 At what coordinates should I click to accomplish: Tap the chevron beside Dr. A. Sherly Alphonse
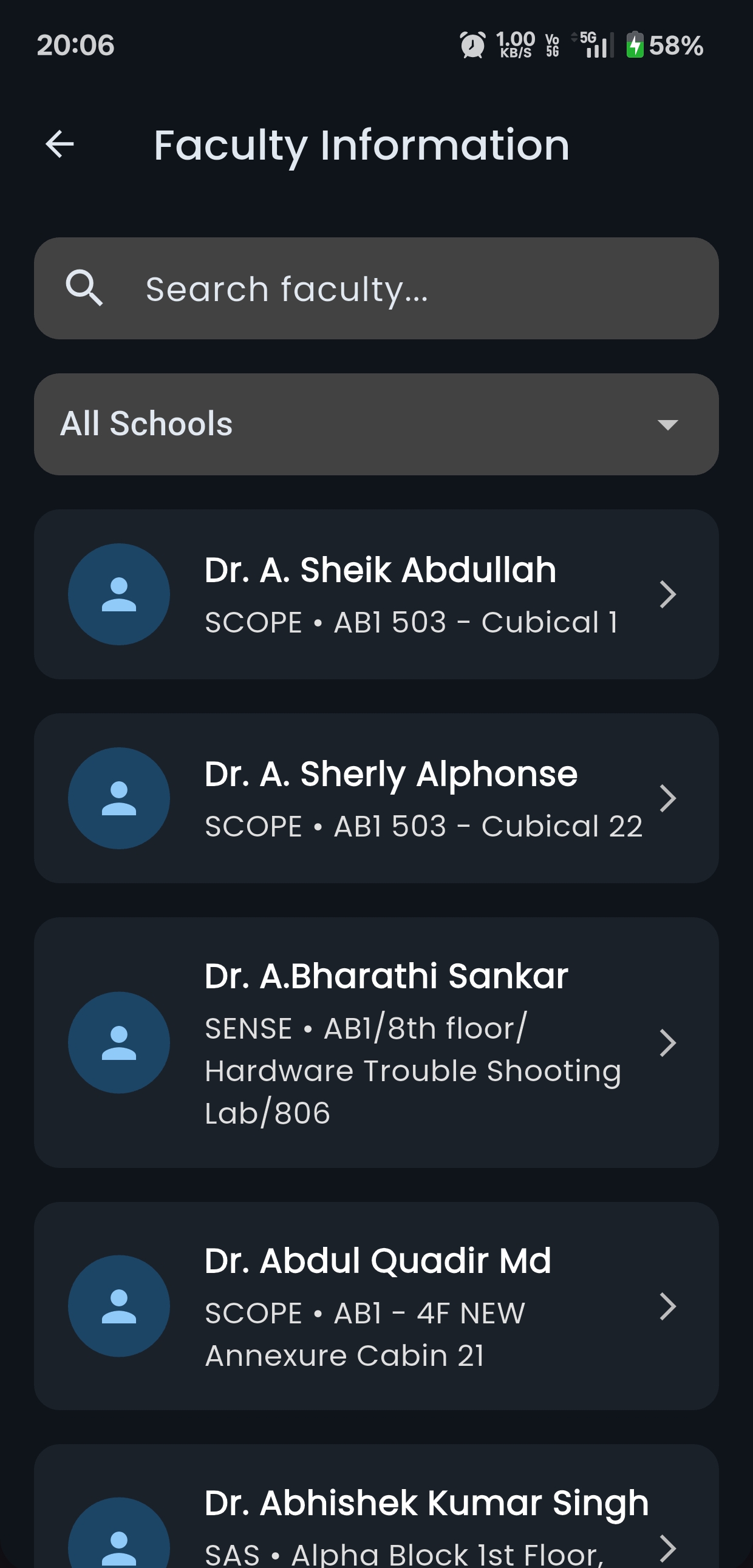coord(669,799)
